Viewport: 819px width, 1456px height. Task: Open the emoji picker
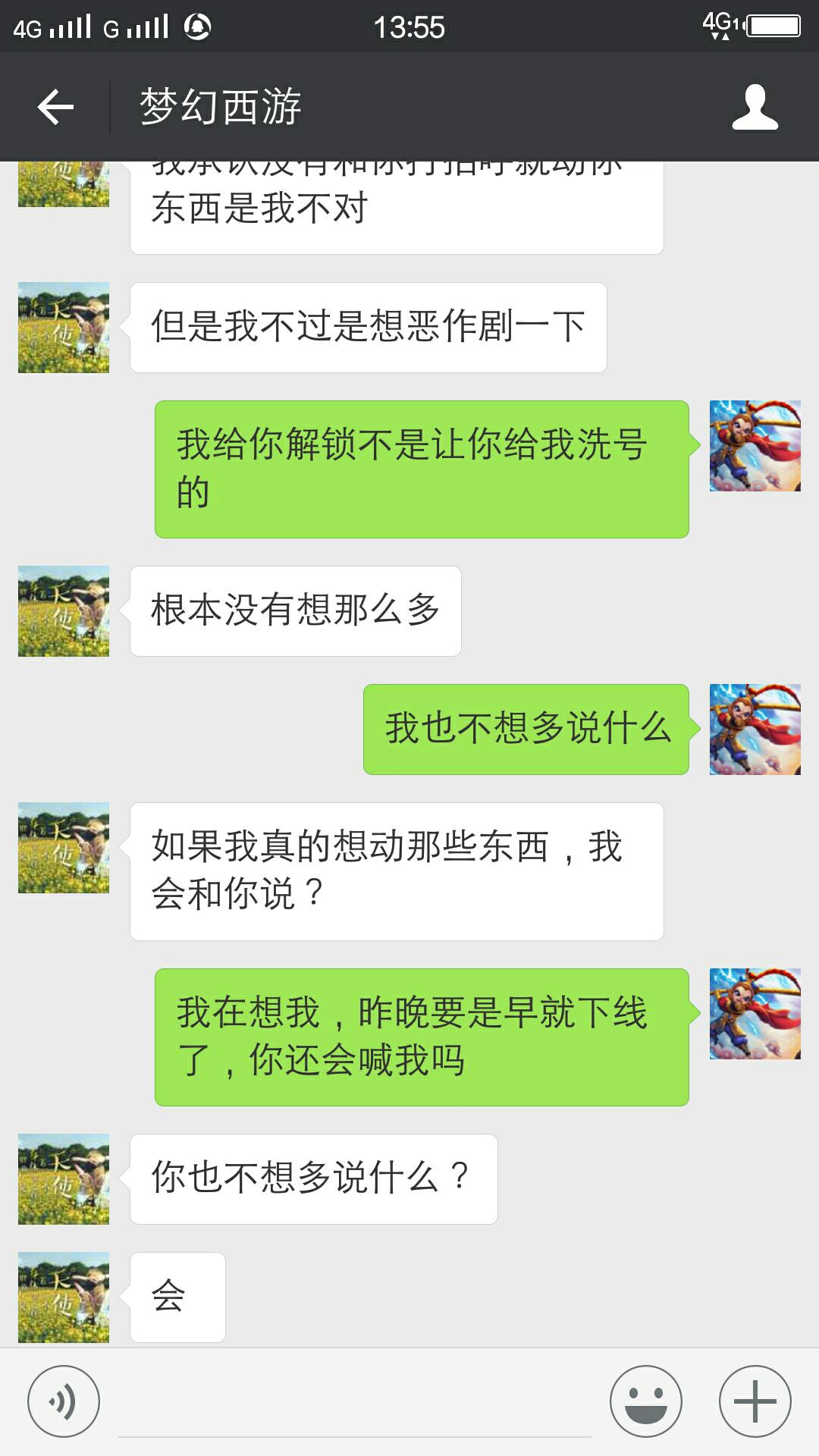point(646,1401)
